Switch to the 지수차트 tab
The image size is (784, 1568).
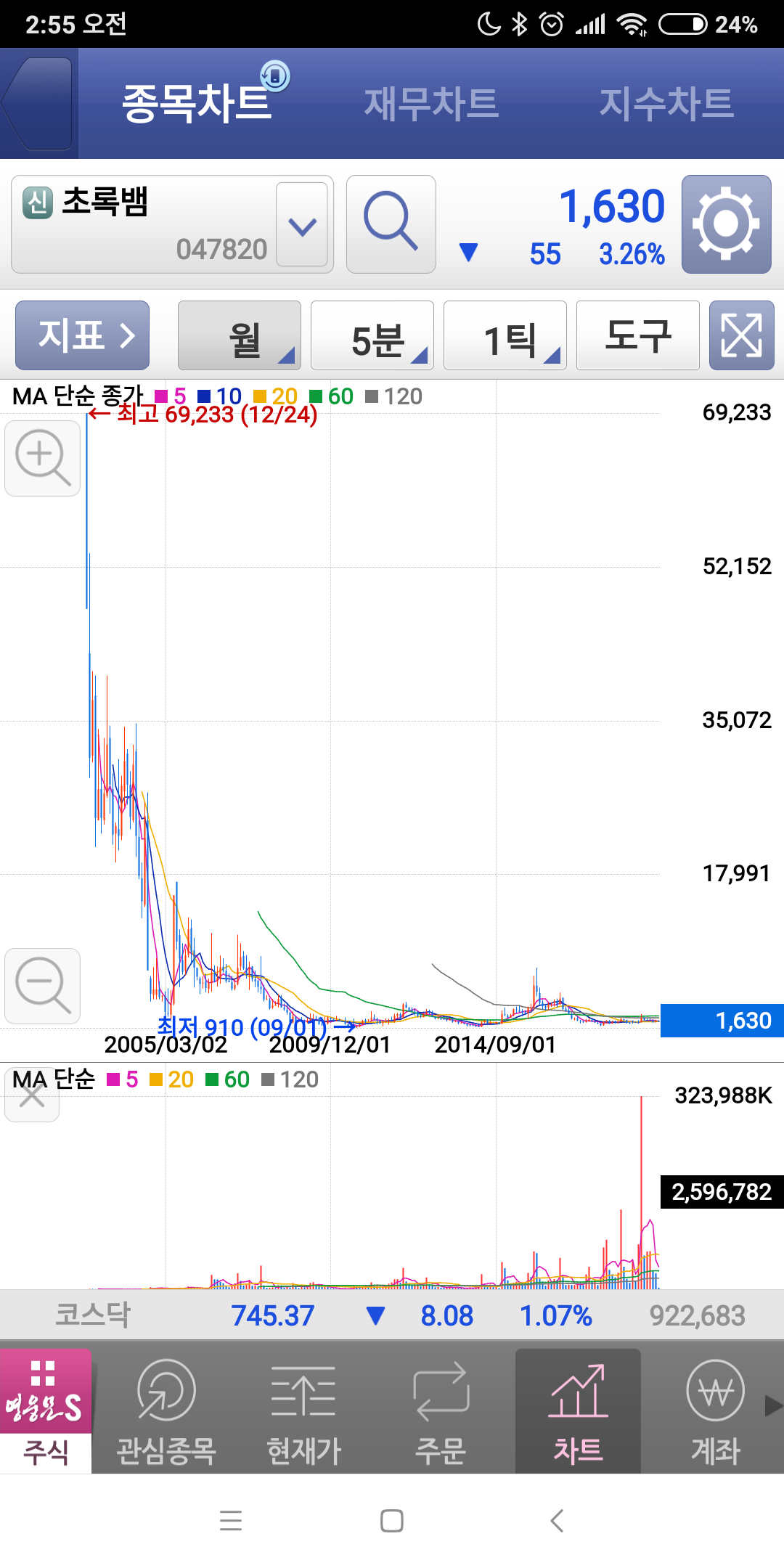click(666, 104)
